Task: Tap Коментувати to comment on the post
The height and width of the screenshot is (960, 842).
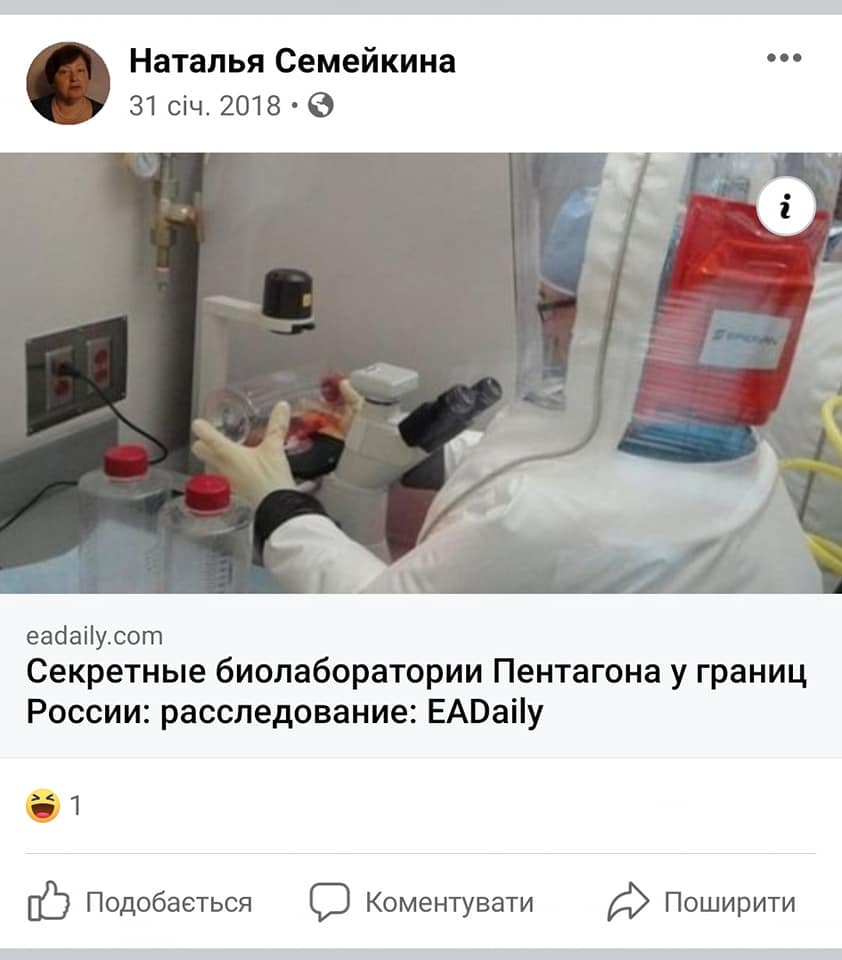Action: [421, 903]
